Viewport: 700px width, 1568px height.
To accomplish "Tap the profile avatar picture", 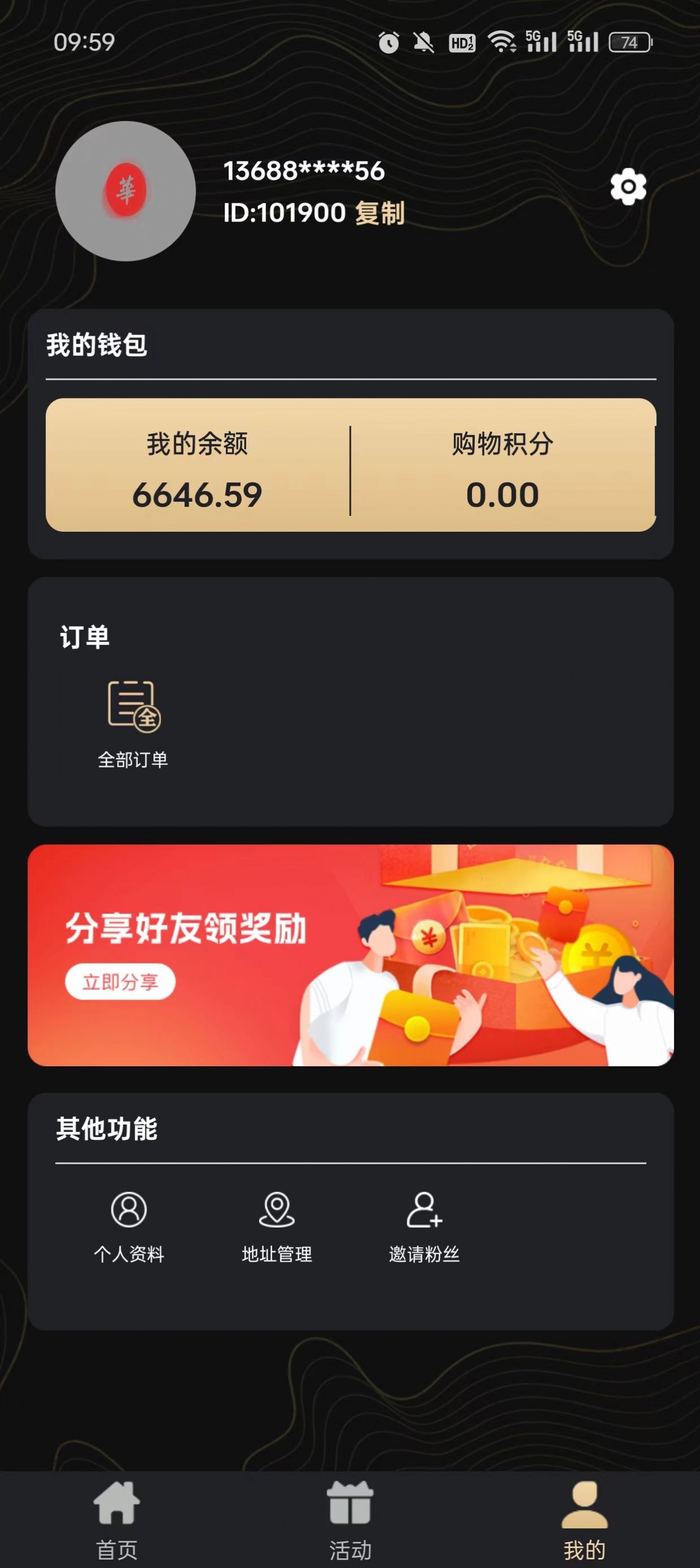I will pyautogui.click(x=125, y=191).
